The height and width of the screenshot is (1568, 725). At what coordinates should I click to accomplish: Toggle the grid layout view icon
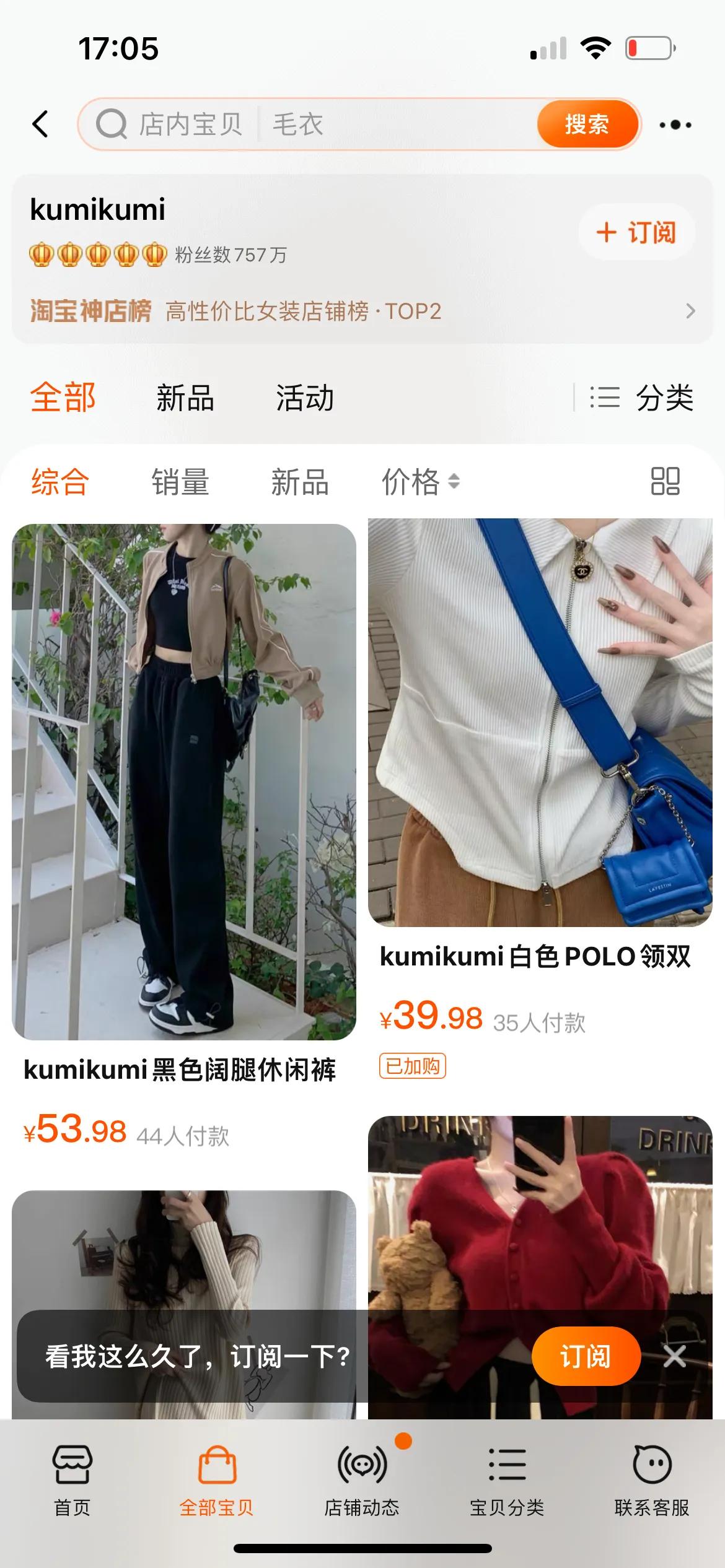pyautogui.click(x=665, y=481)
